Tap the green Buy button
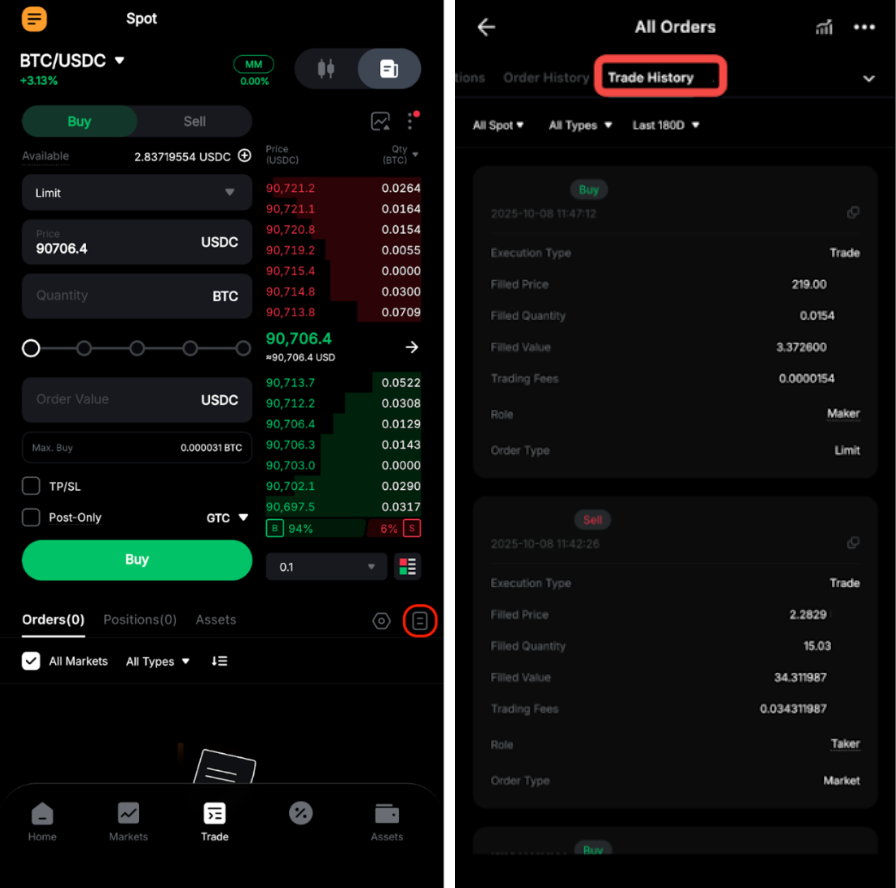Screen dimensions: 896x888 [x=137, y=560]
